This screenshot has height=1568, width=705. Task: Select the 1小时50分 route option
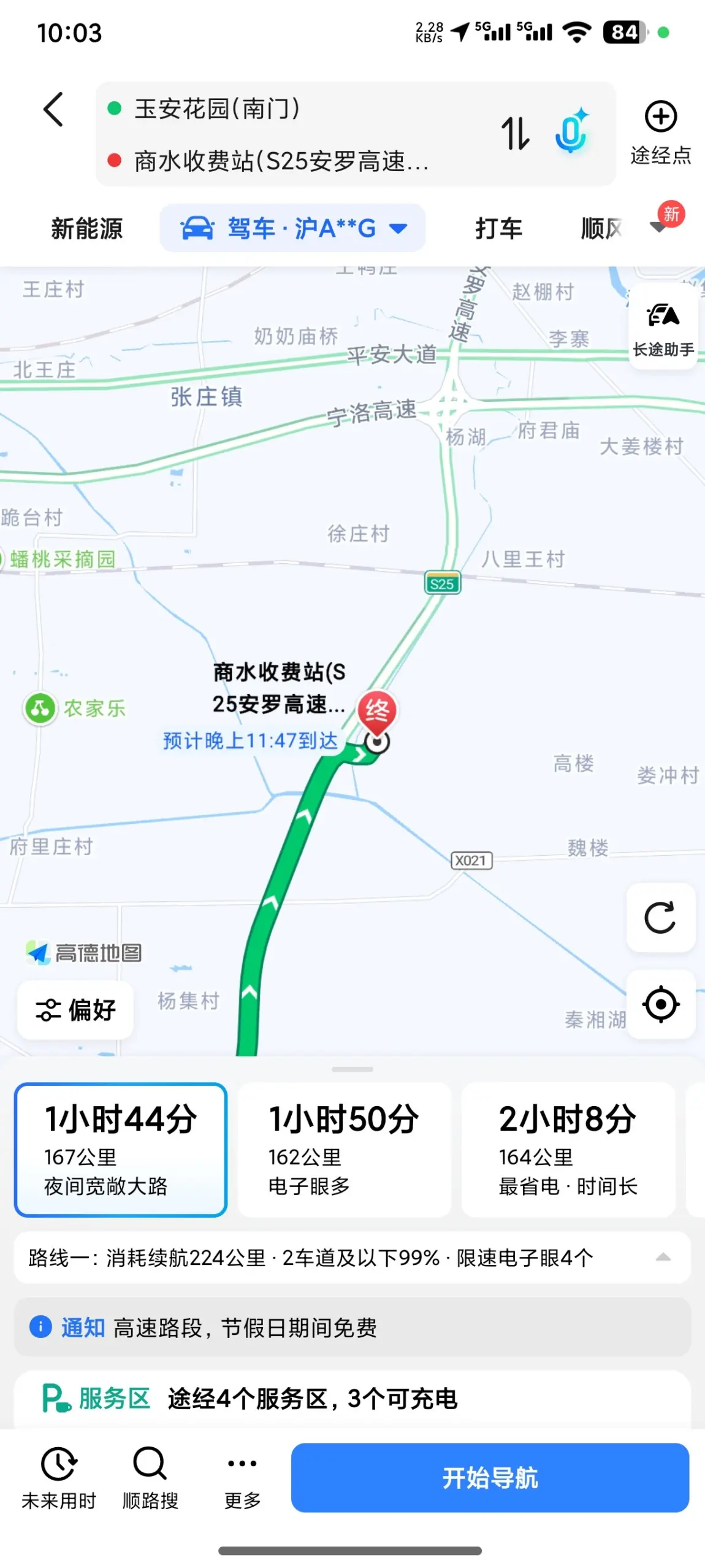344,1150
